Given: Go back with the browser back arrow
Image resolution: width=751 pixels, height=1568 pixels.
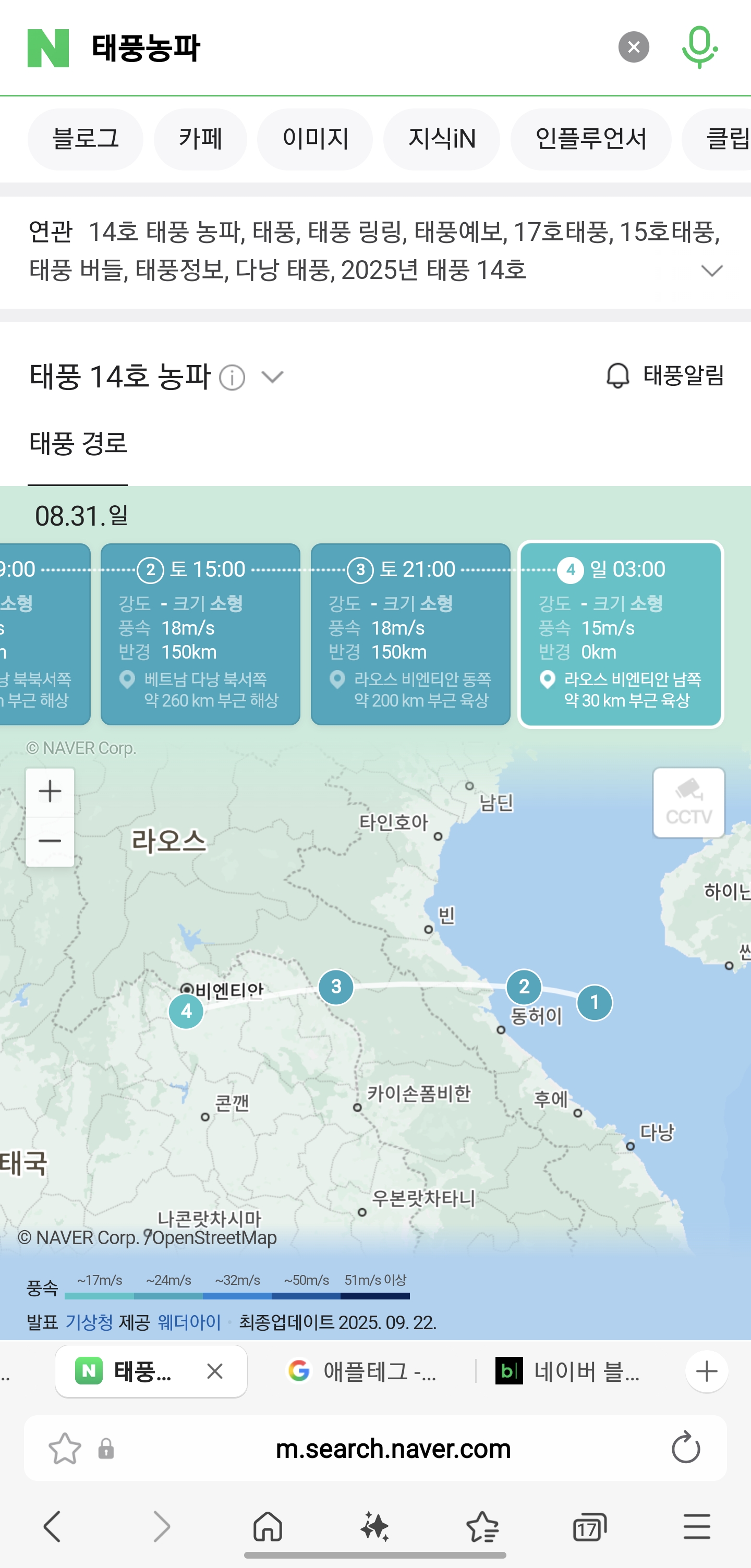Looking at the screenshot, I should point(52,1527).
